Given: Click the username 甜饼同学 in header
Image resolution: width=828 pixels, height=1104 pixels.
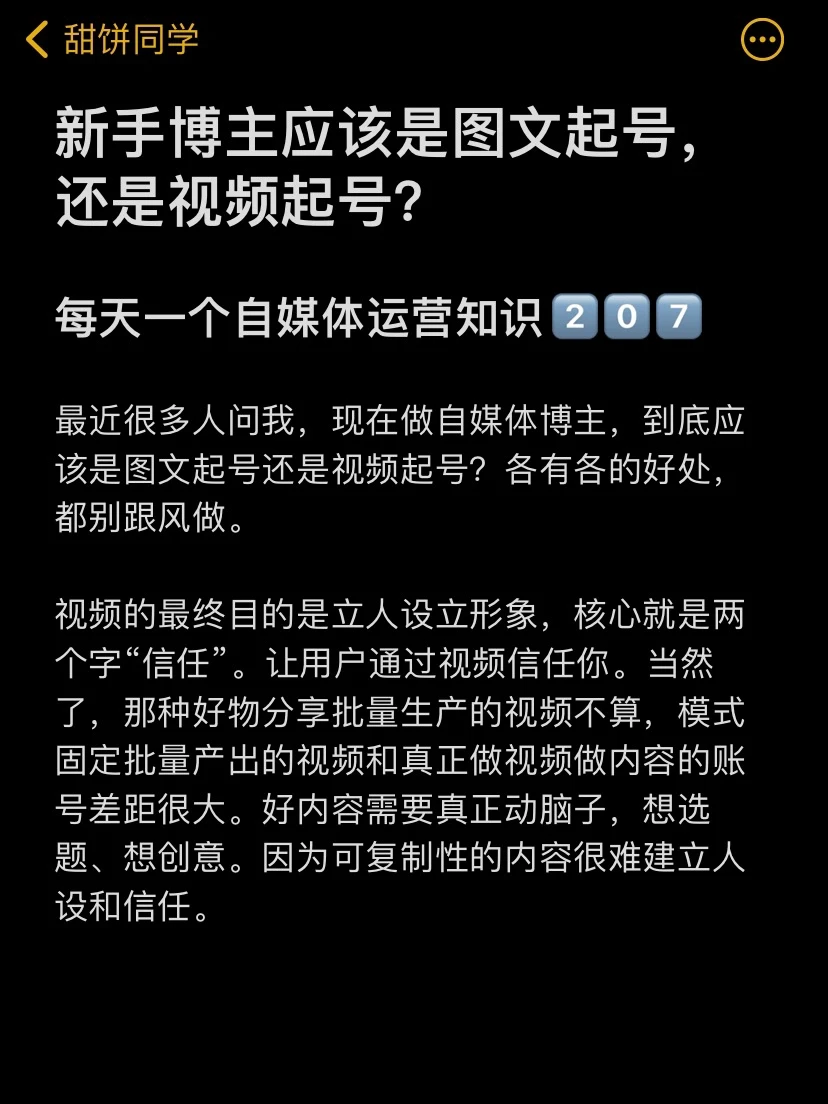Looking at the screenshot, I should pyautogui.click(x=130, y=41).
